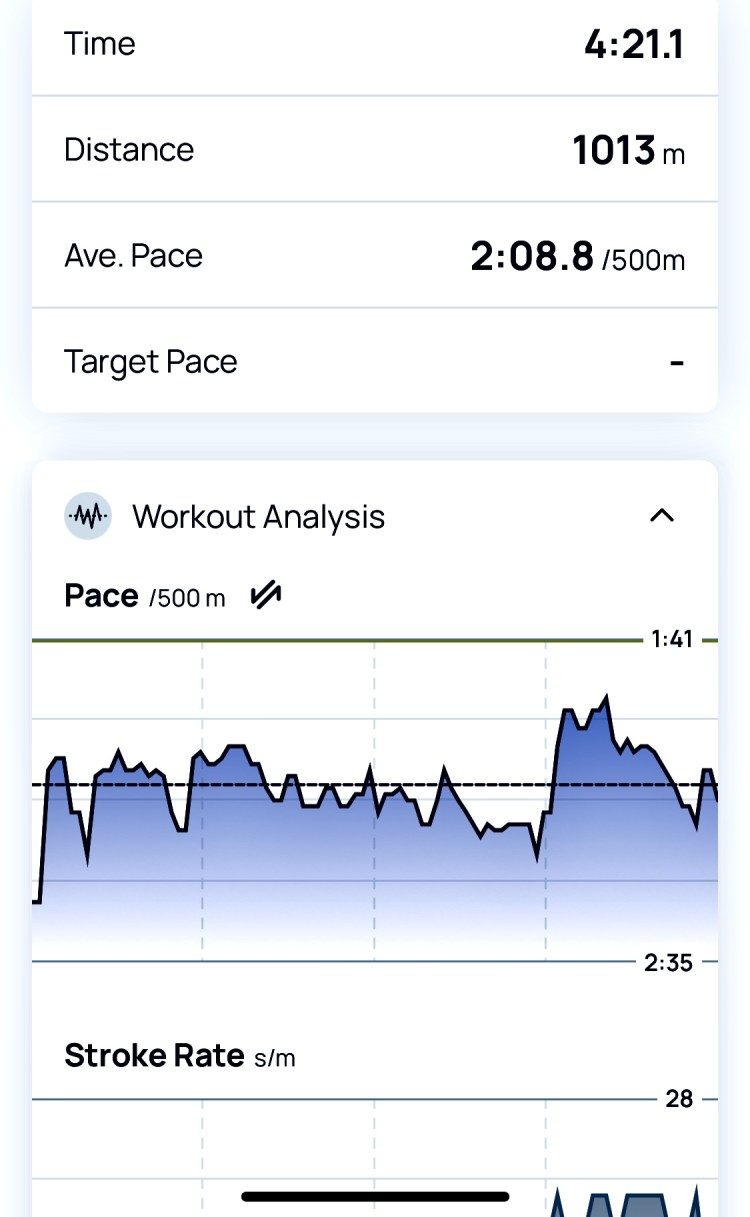The height and width of the screenshot is (1217, 750).
Task: Collapse the Workout Analysis section
Action: [x=662, y=516]
